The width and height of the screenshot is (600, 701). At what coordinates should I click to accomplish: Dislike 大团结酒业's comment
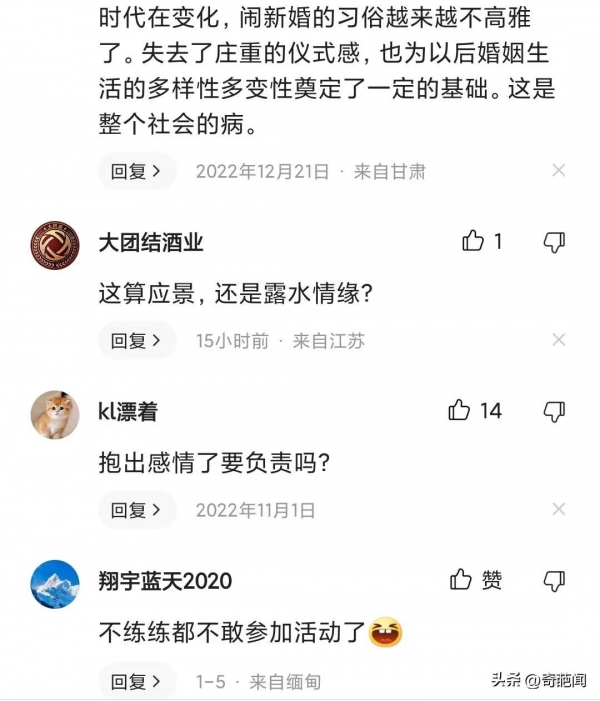554,241
